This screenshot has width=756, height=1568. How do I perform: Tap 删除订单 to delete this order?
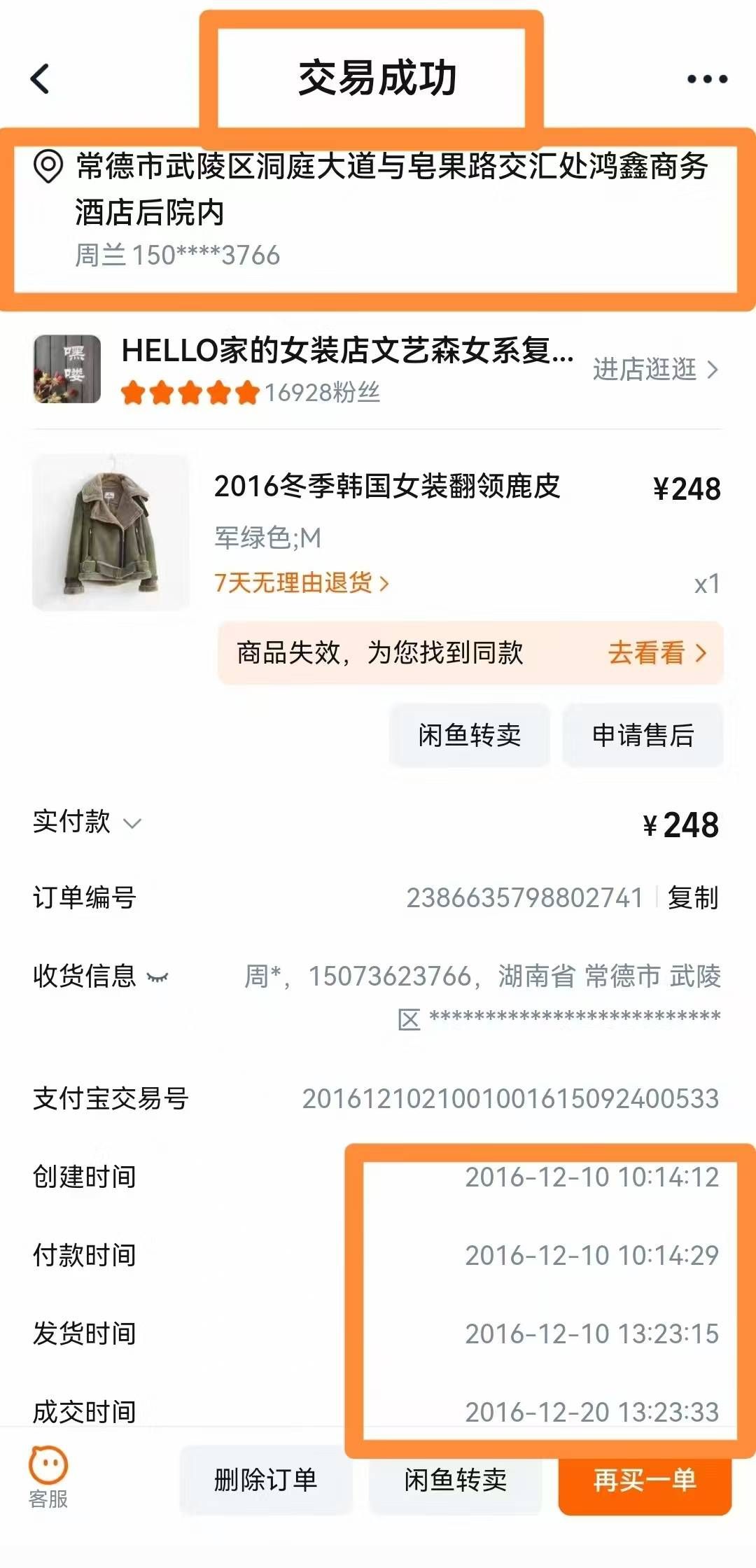tap(265, 1480)
